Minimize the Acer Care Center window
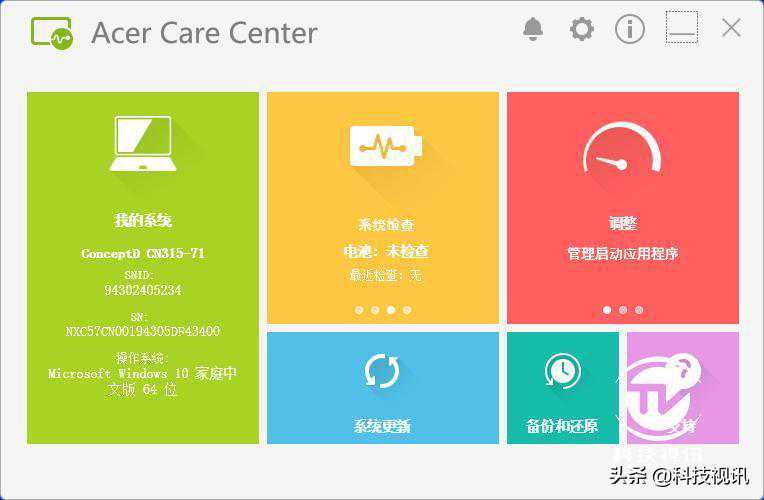 682,29
